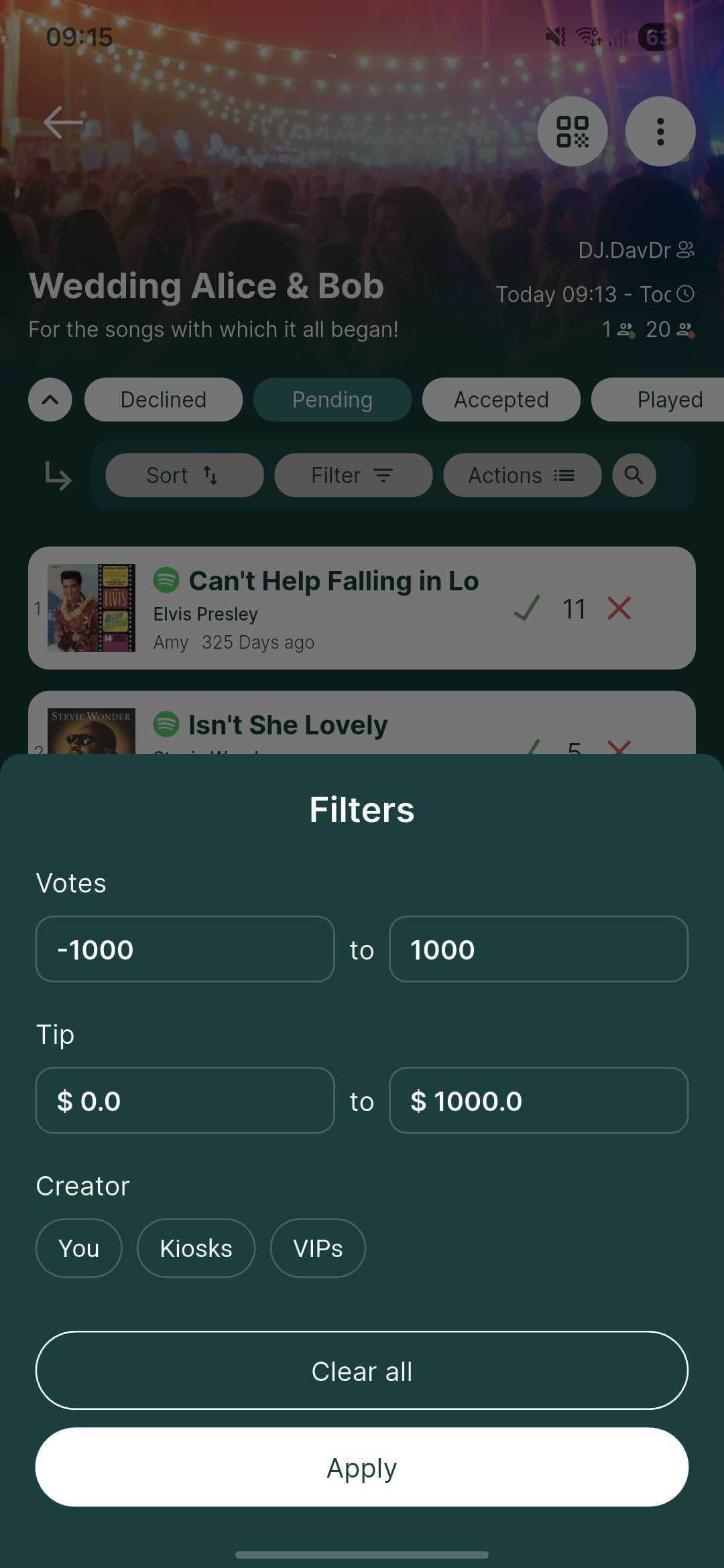Screen dimensions: 724x1568
Task: Select the VIPs creator chip
Action: (x=318, y=1248)
